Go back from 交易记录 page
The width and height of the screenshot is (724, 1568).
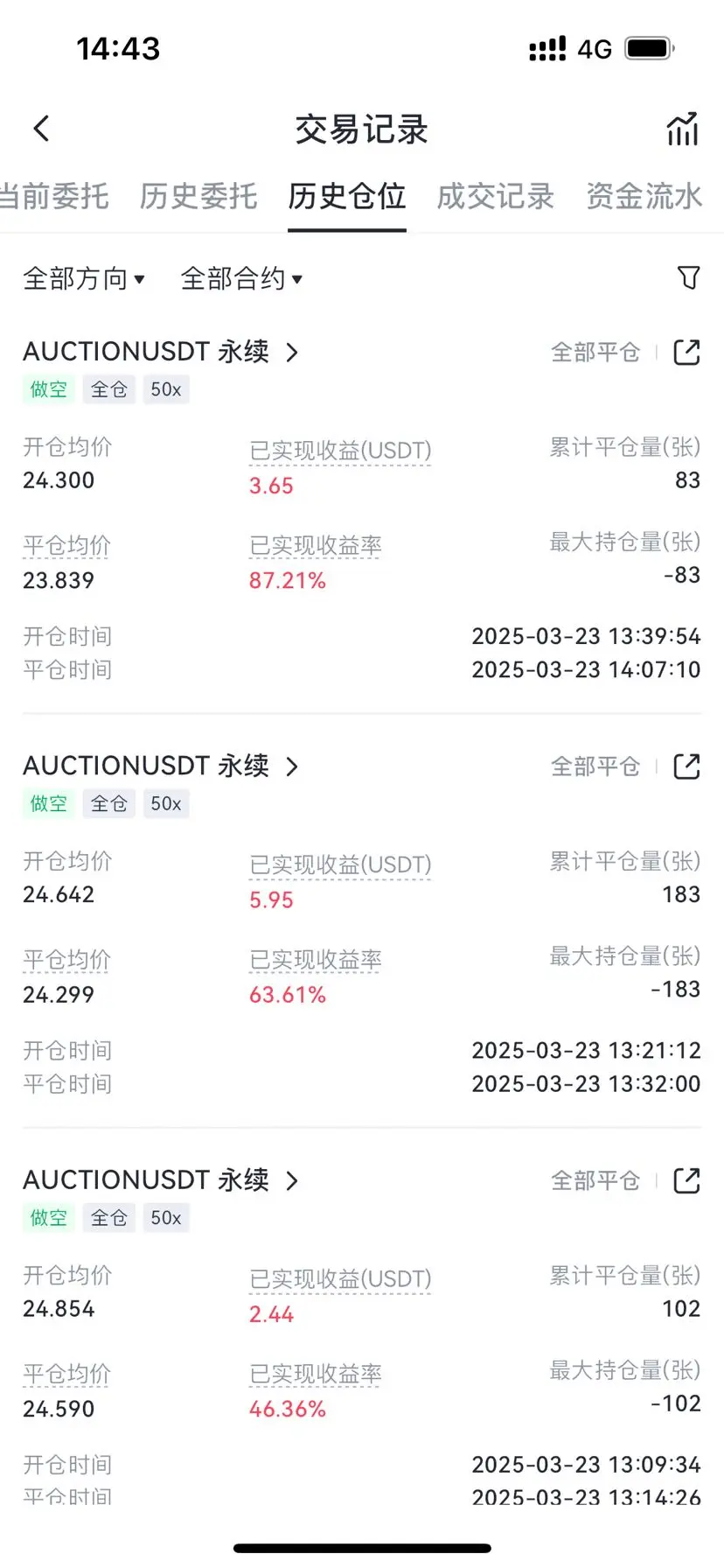click(41, 129)
